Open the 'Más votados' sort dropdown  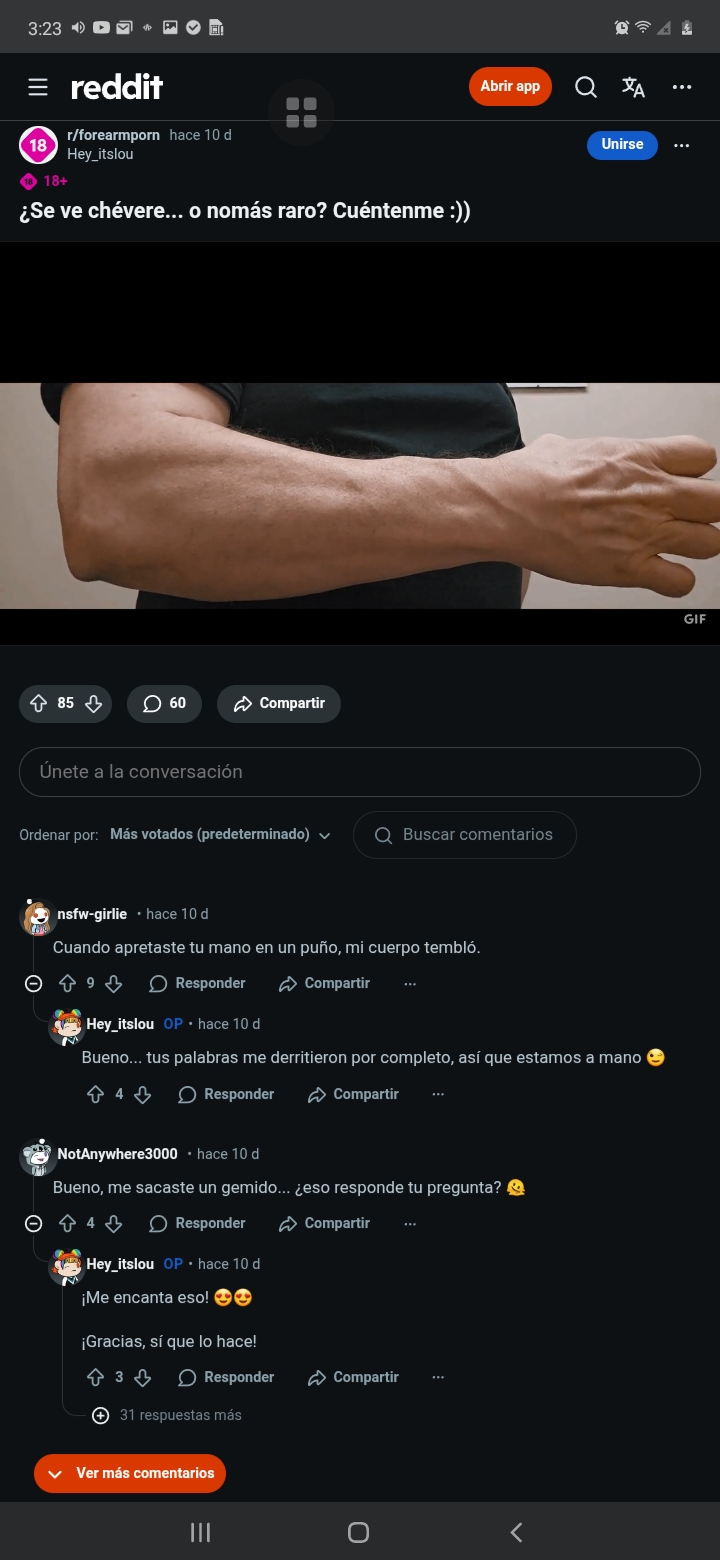(220, 834)
